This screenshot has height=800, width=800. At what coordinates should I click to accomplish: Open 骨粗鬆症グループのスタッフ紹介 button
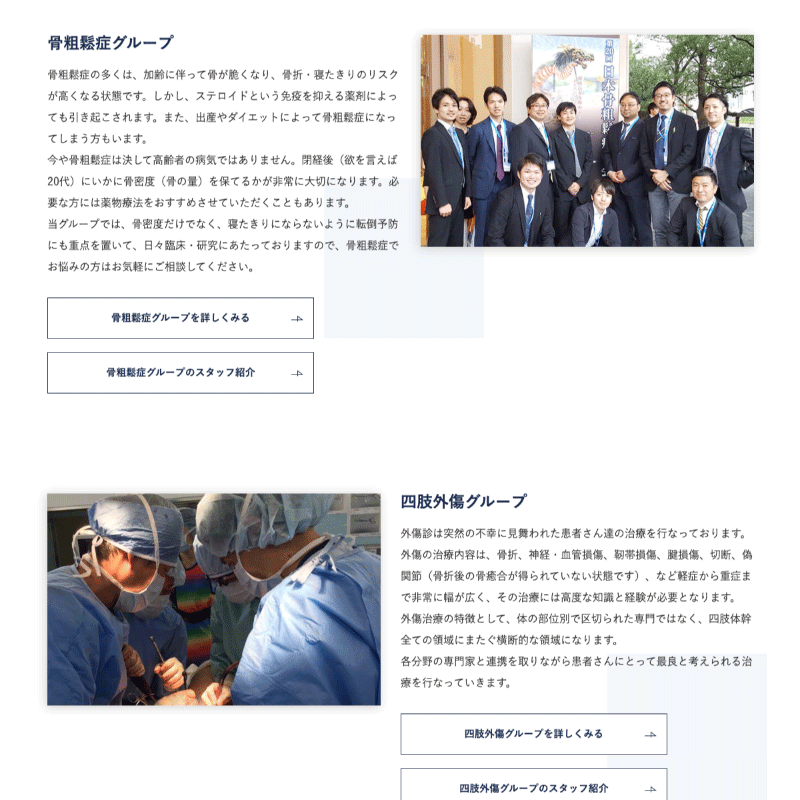(180, 372)
